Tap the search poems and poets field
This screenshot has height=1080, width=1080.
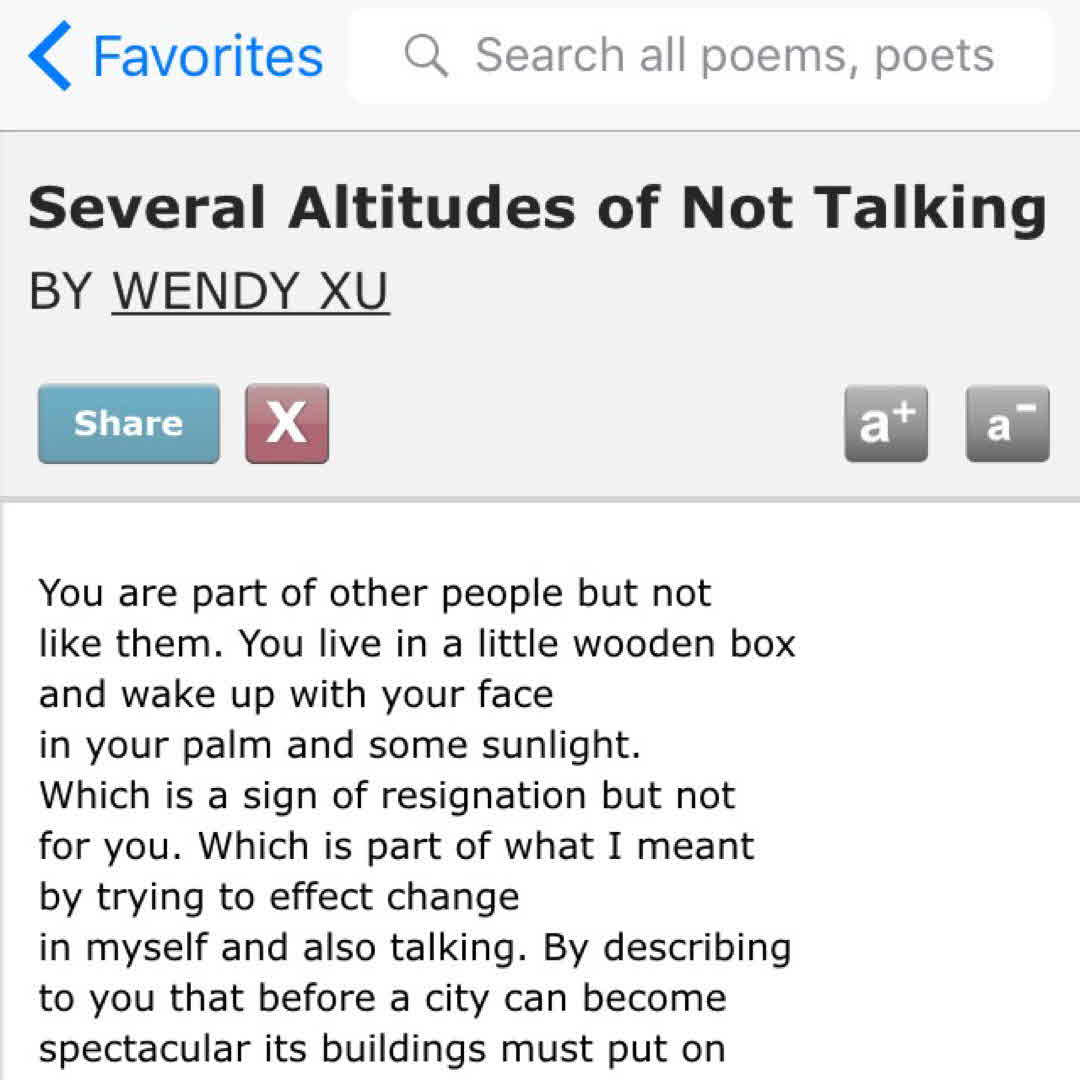tap(700, 56)
